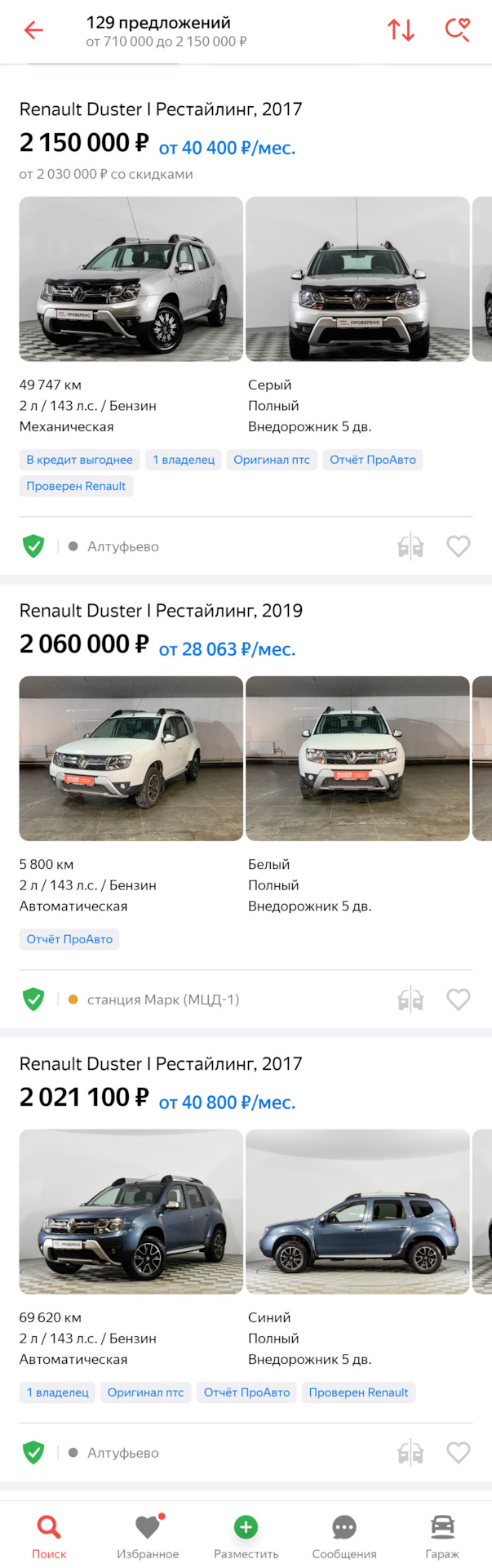The image size is (492, 1568).
Task: Open the 2 150 000 ₽ Renault Duster listing
Action: coord(161,109)
